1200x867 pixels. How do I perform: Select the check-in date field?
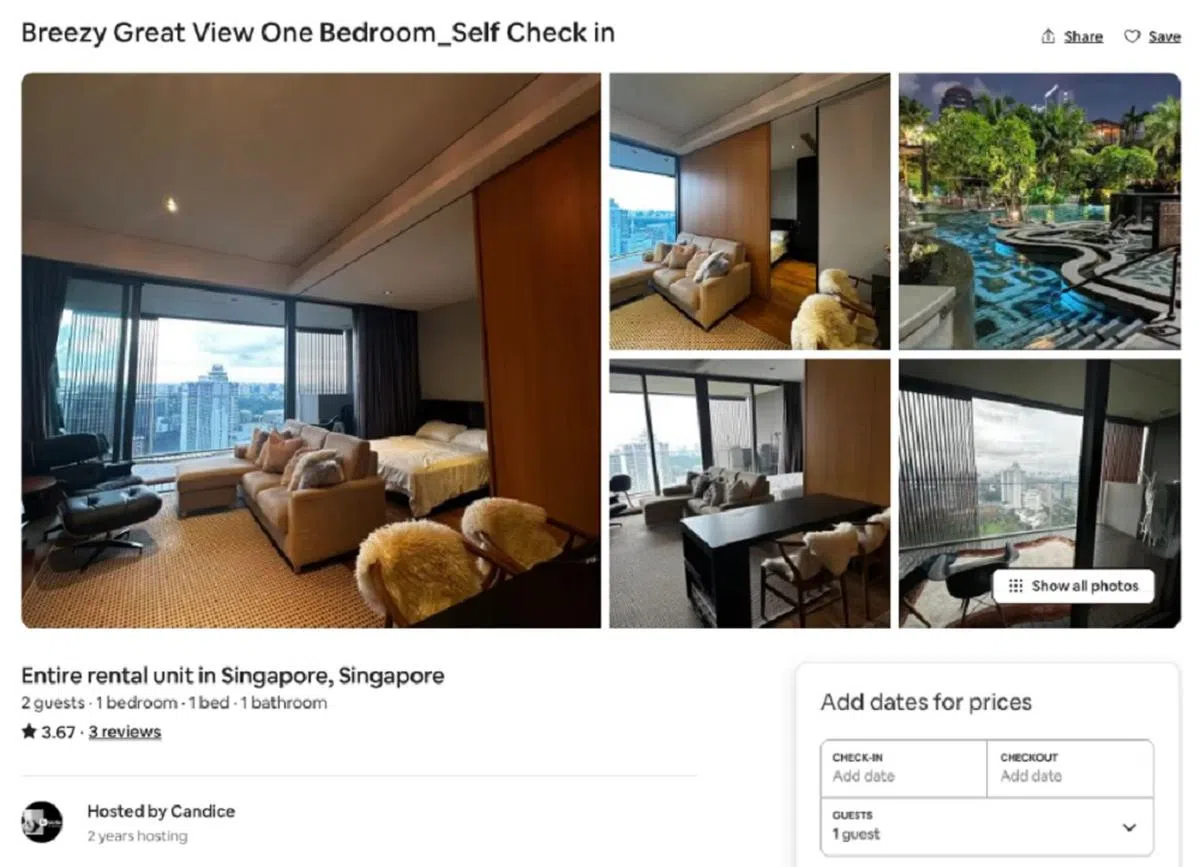tap(903, 768)
